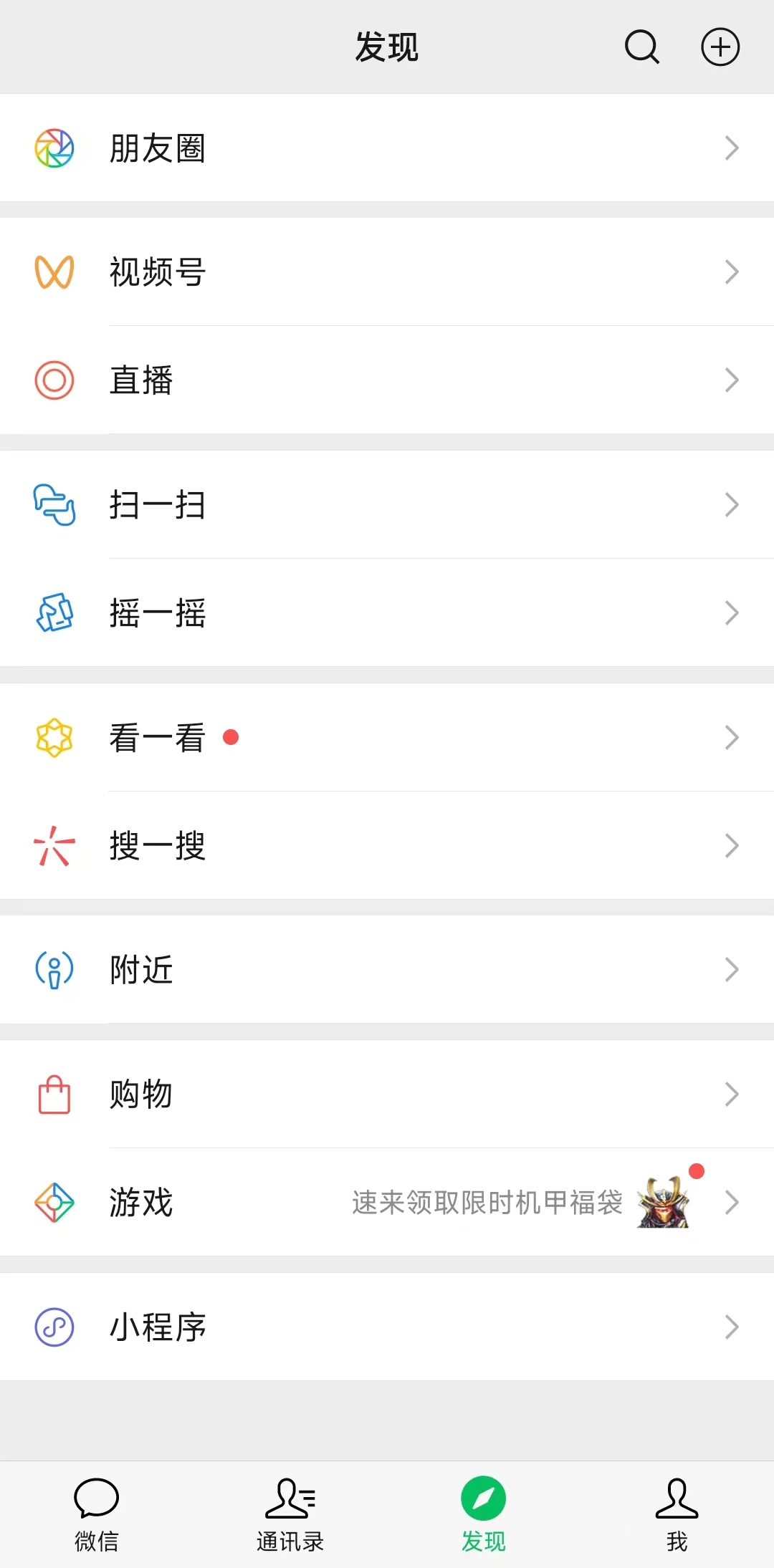Screen dimensions: 774x1568
Task: Open 朋友圈 Moments
Action: 387,148
